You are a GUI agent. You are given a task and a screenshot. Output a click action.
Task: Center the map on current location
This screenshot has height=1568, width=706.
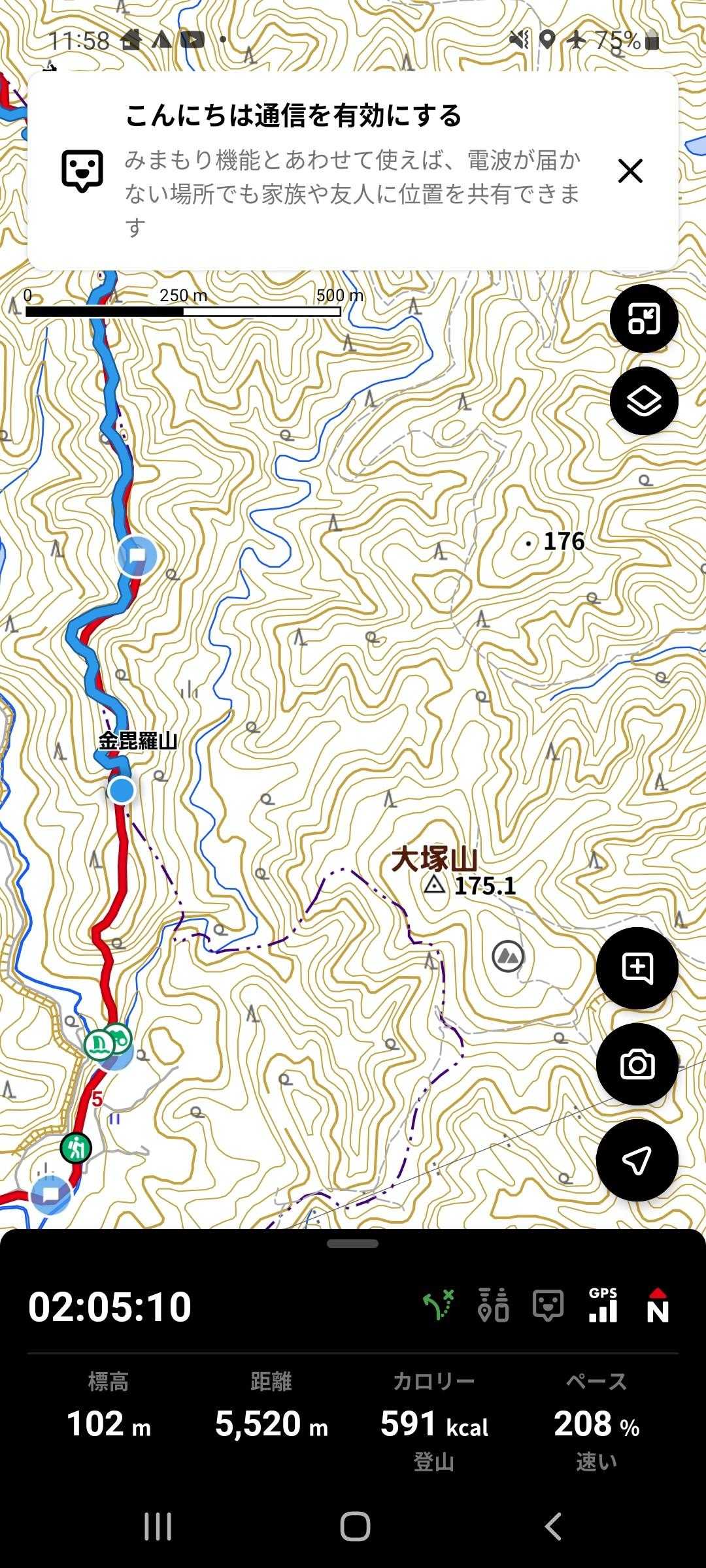[637, 1160]
